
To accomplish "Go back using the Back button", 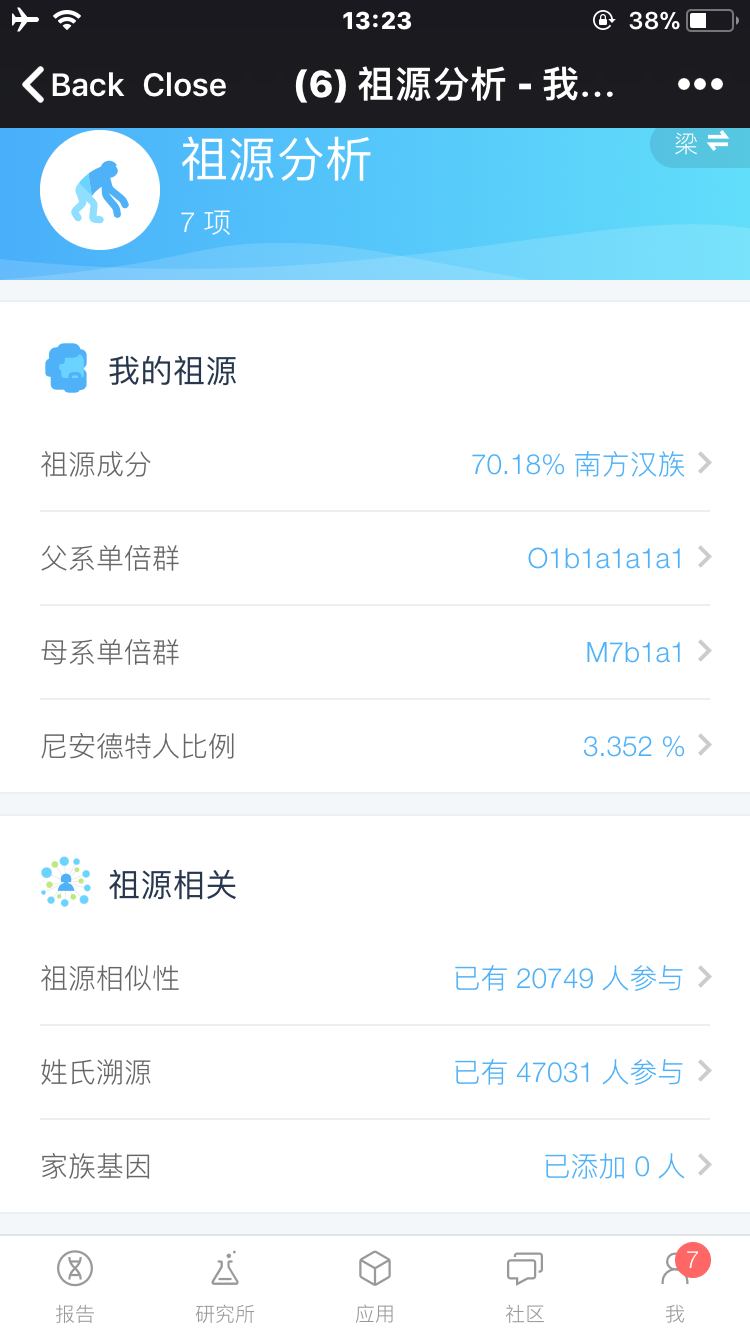I will [73, 85].
